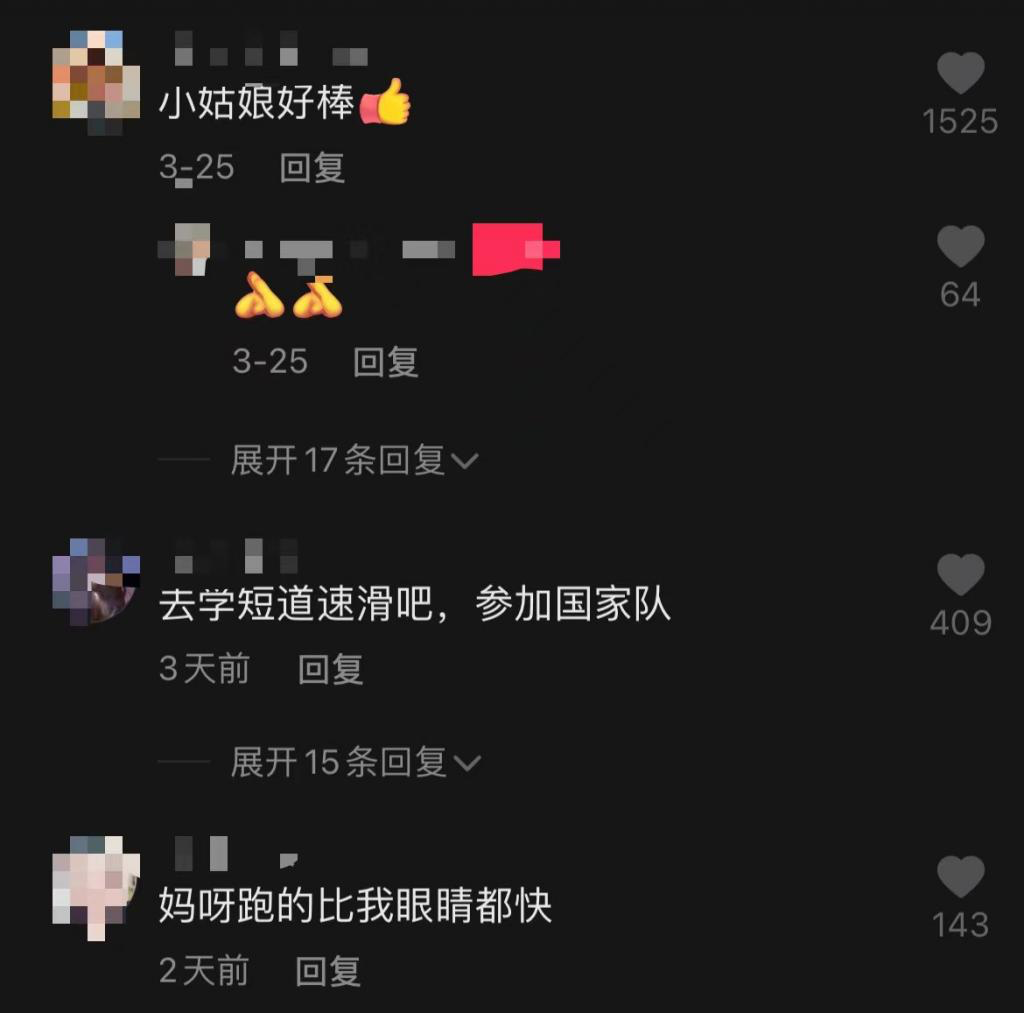Expand 展开17条回复
Screen dimensions: 1024x1013
point(355,460)
